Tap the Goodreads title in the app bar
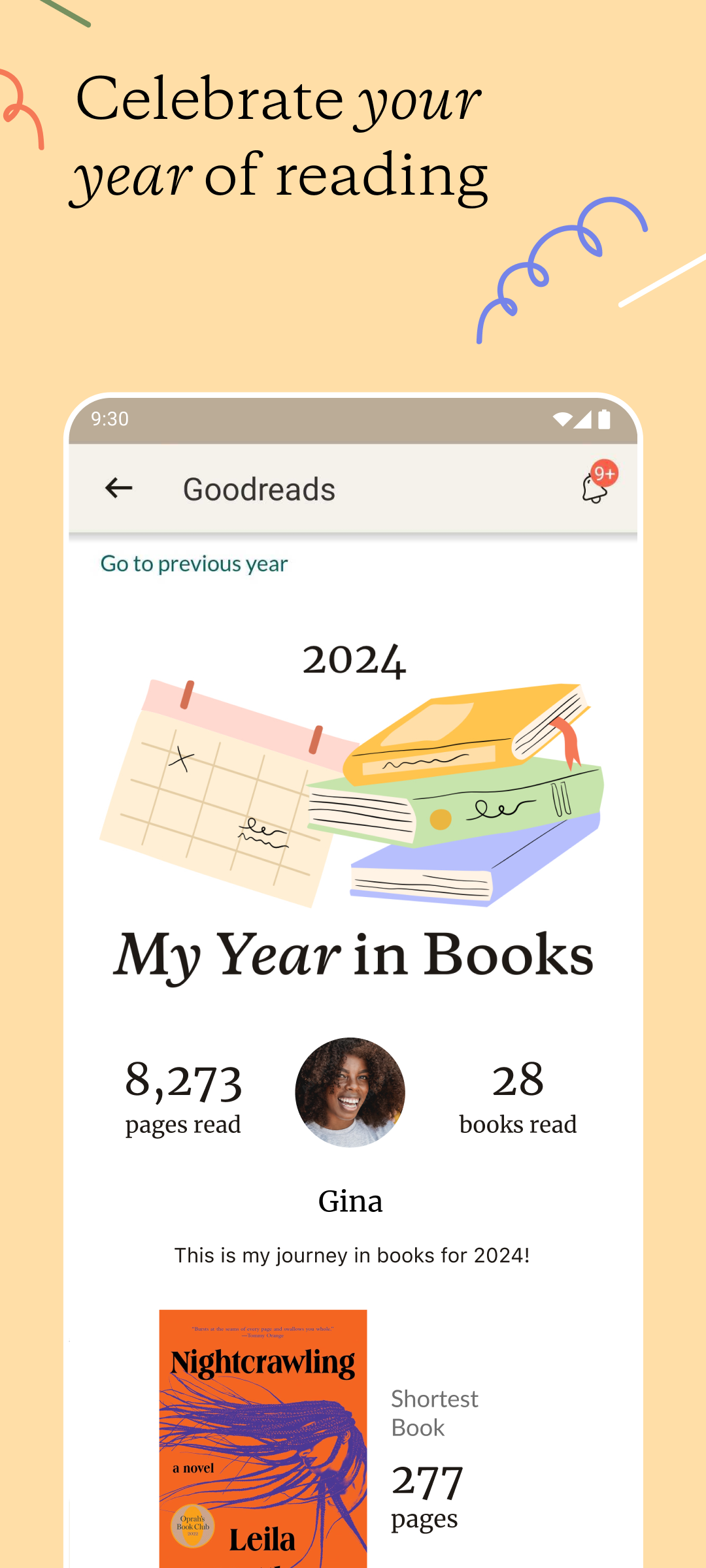 coord(260,489)
